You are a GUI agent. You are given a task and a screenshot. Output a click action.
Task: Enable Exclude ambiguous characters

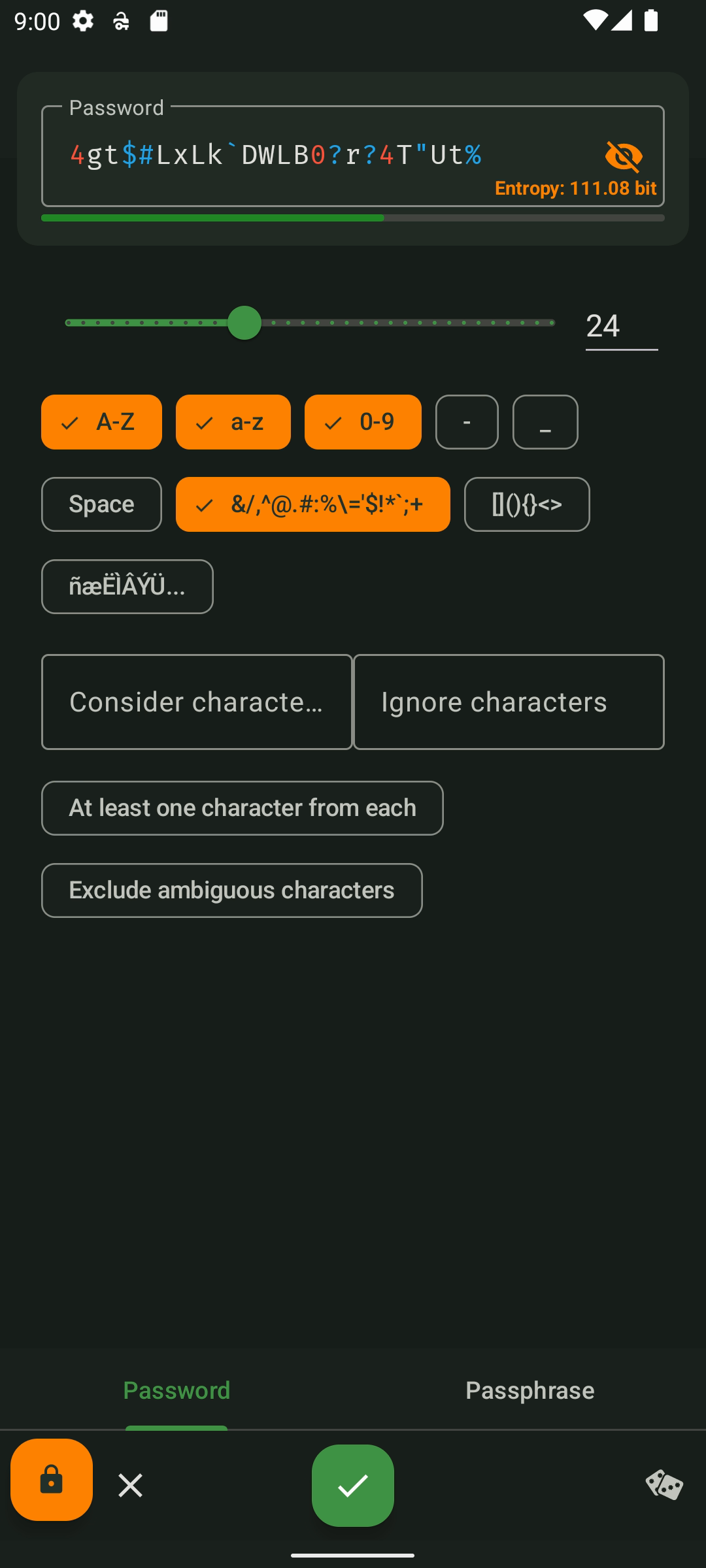[231, 890]
